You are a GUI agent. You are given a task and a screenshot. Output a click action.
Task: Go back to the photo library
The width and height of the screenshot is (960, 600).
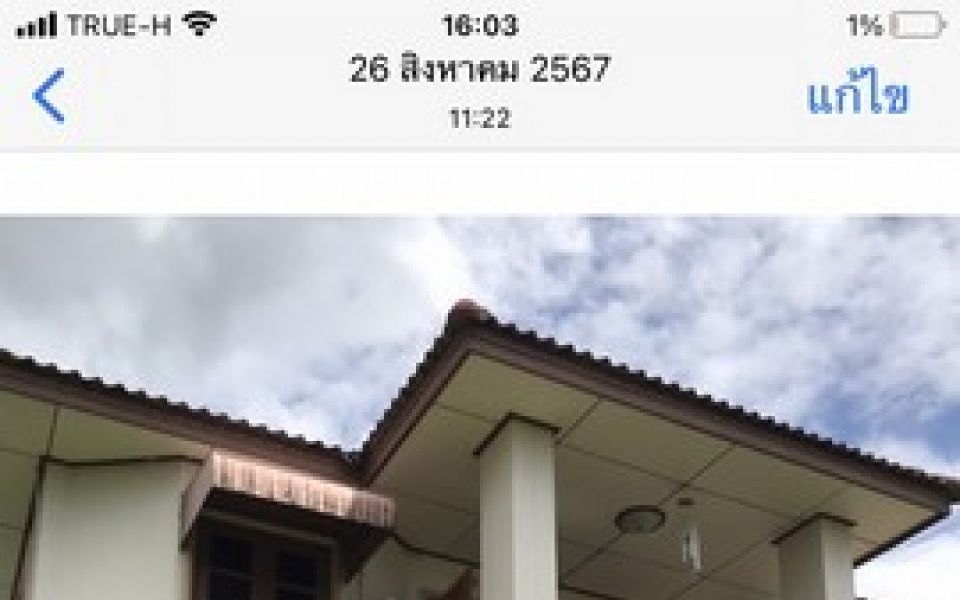point(48,97)
